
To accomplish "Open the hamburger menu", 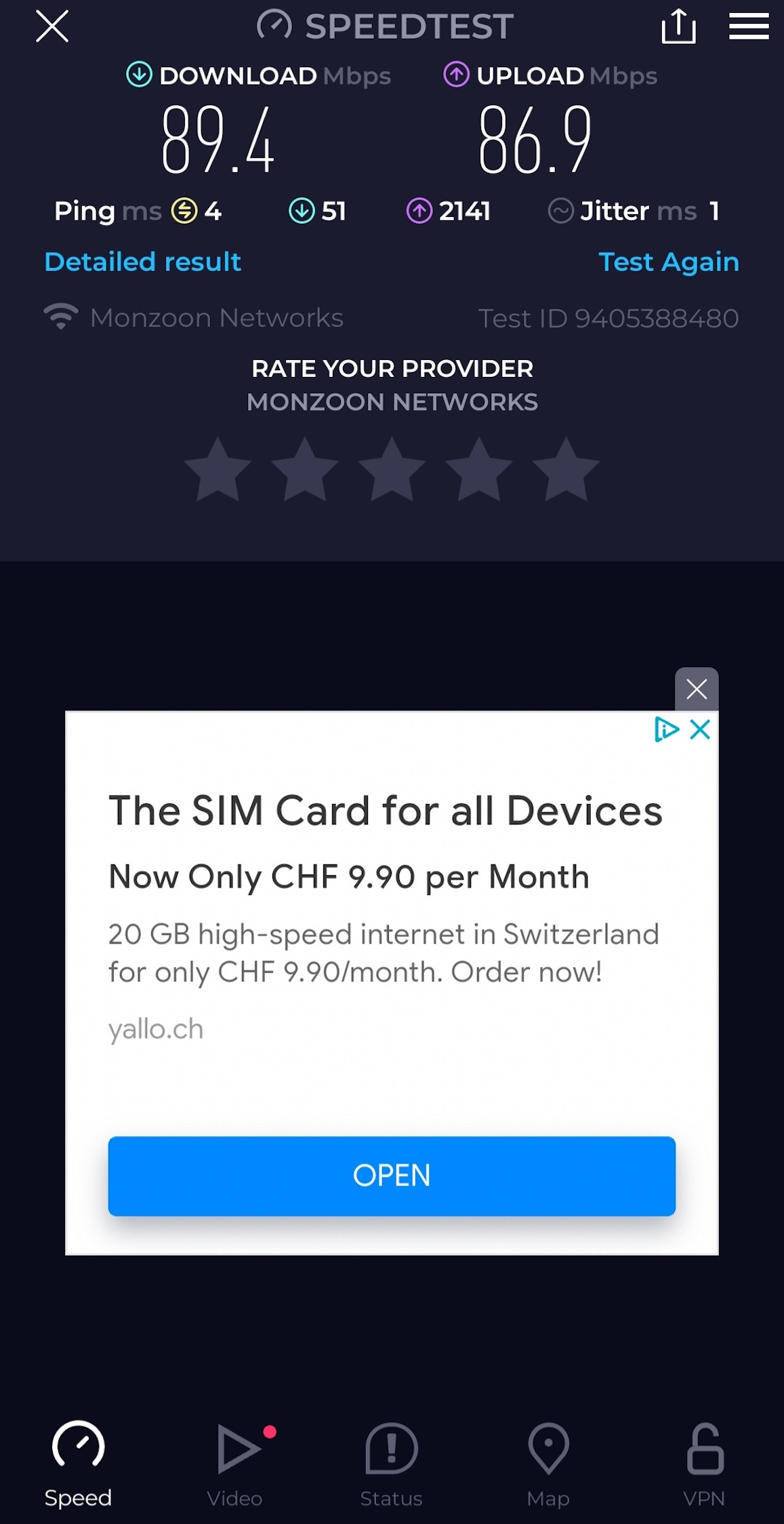I will [748, 26].
